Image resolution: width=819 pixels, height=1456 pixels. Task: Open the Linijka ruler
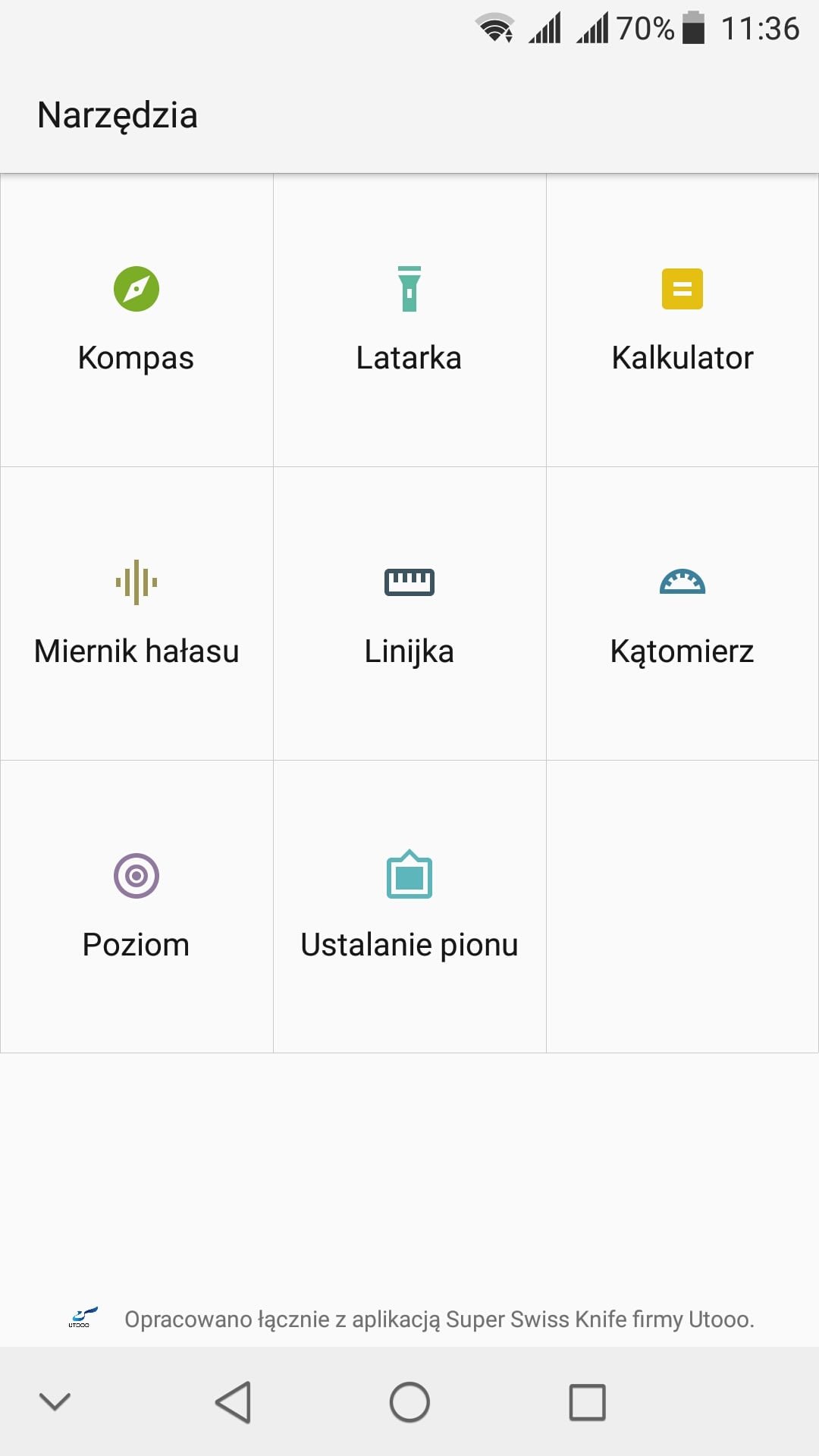[x=409, y=613]
